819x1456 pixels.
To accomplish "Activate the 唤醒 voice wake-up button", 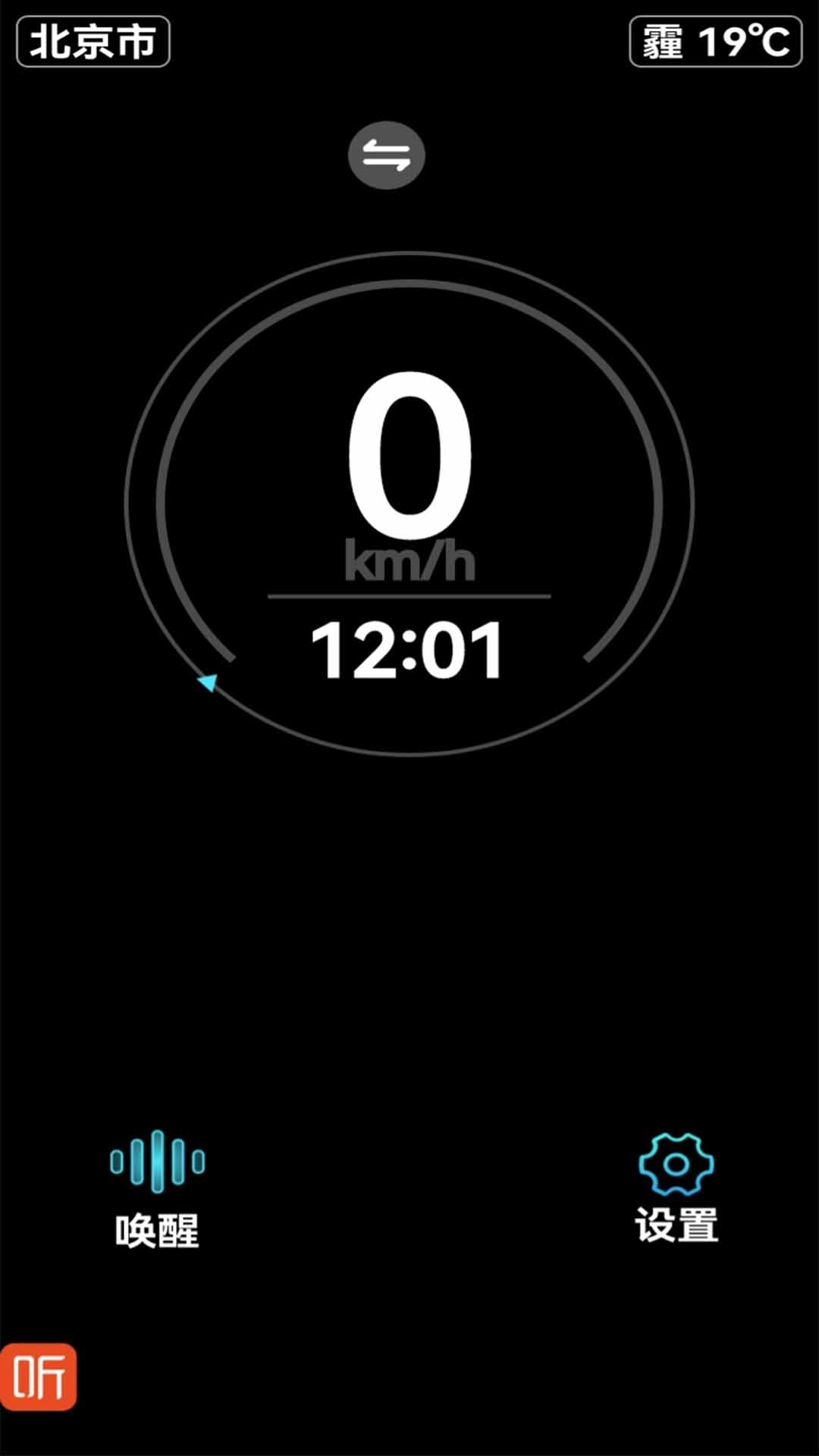I will click(157, 1188).
